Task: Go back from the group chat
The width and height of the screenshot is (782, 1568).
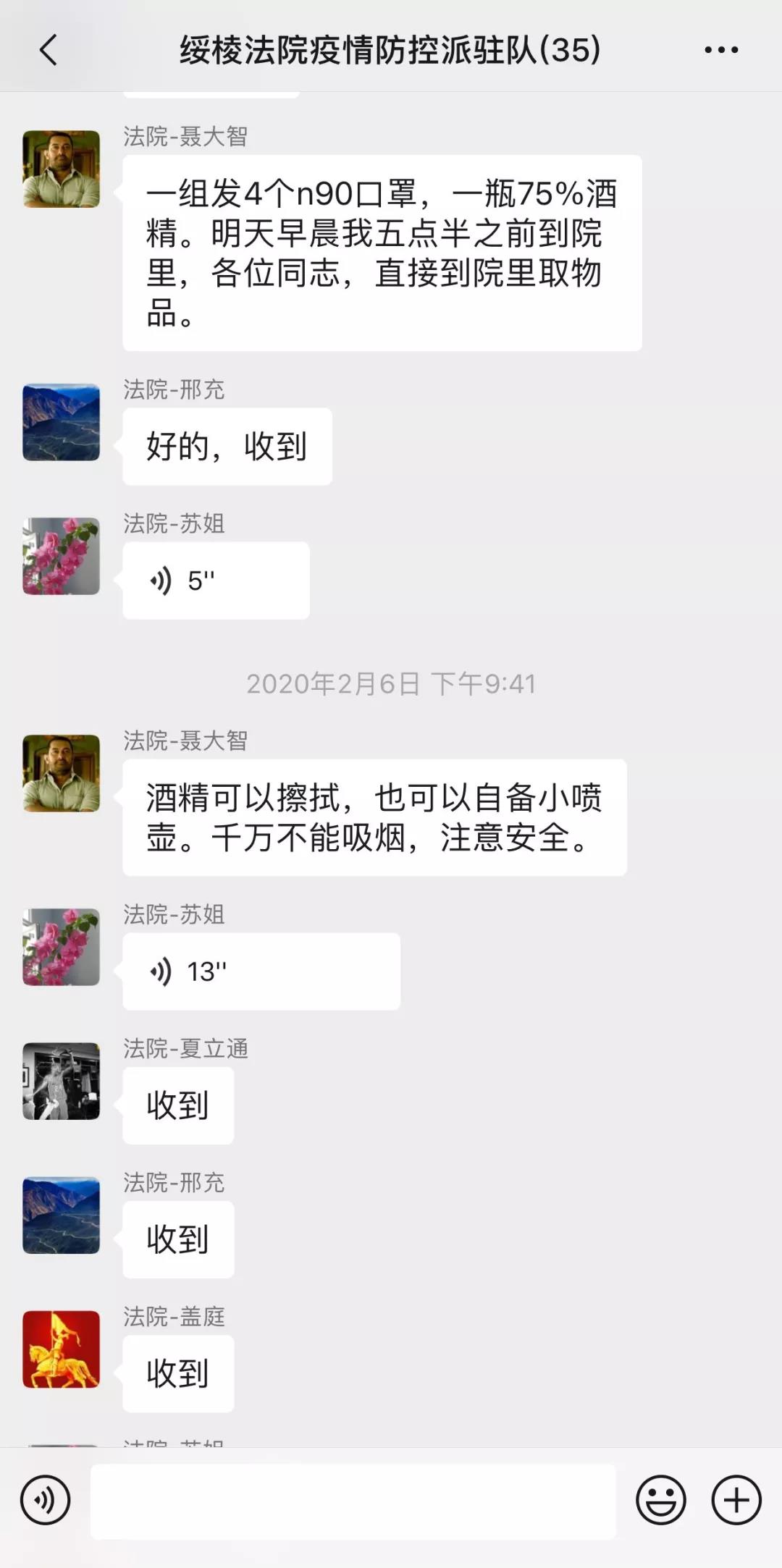Action: click(x=48, y=50)
